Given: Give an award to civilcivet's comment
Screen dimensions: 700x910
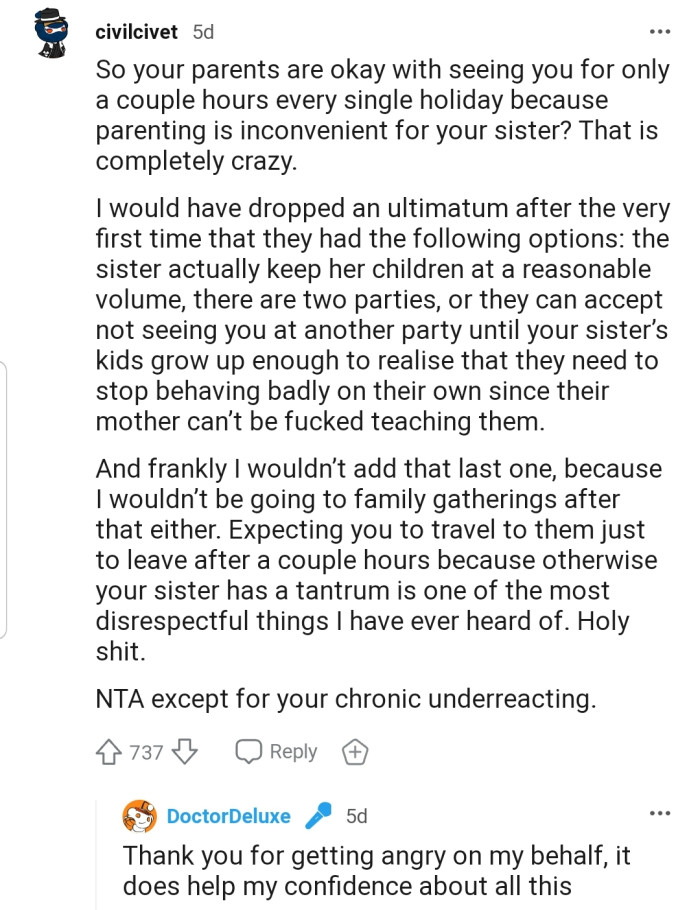Looking at the screenshot, I should tap(354, 752).
